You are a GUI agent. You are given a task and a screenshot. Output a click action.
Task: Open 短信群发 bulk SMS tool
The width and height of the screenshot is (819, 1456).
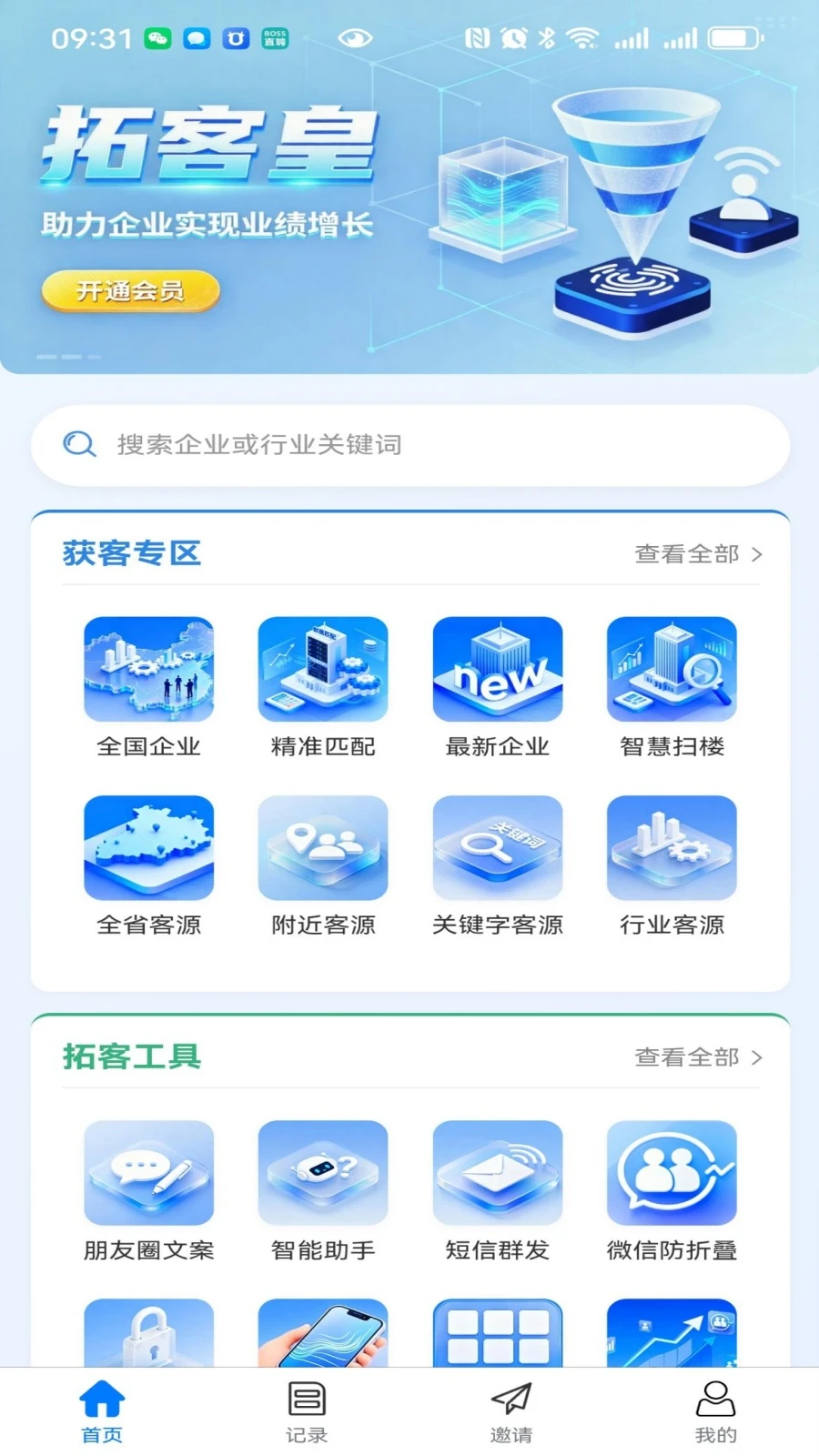coord(497,1174)
